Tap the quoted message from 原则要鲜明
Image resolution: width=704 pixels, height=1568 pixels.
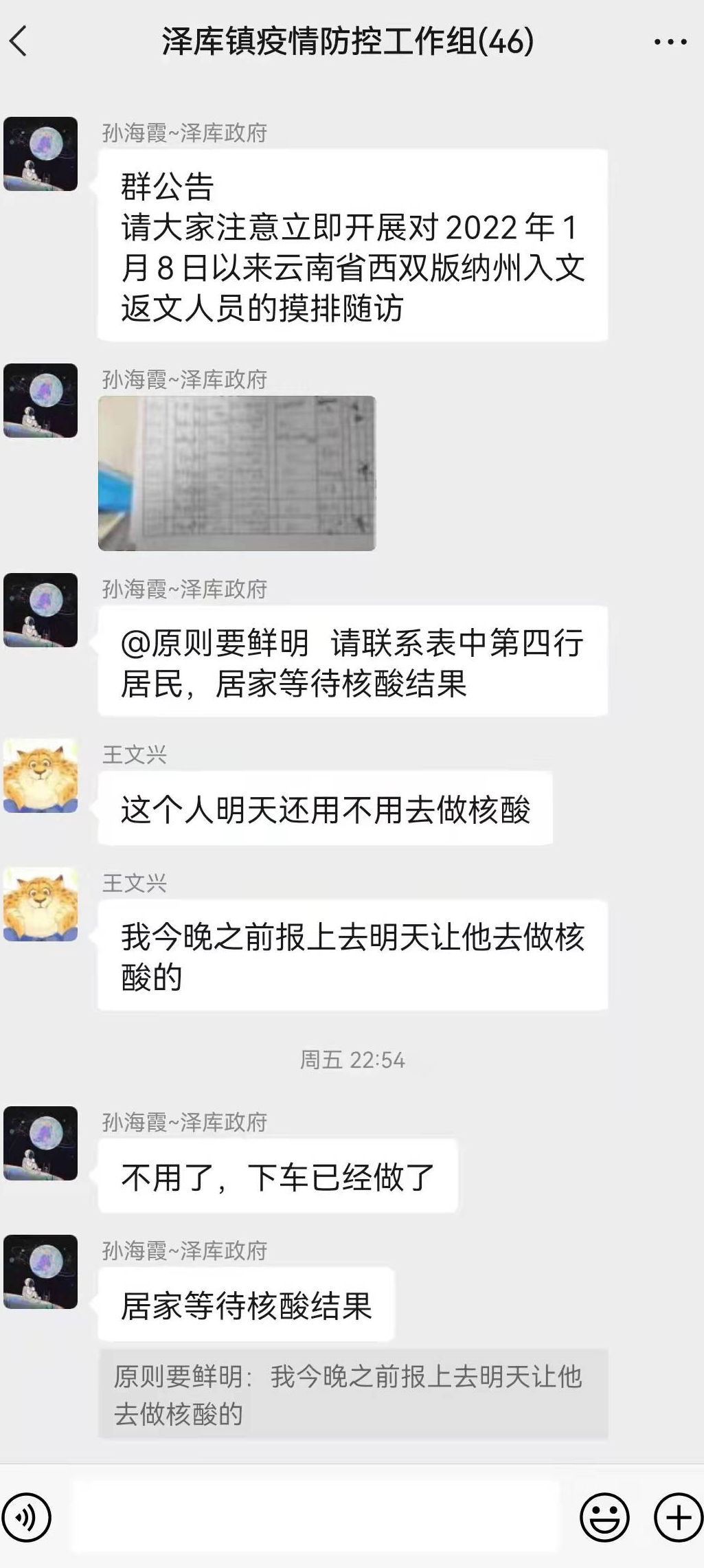pos(352,1394)
